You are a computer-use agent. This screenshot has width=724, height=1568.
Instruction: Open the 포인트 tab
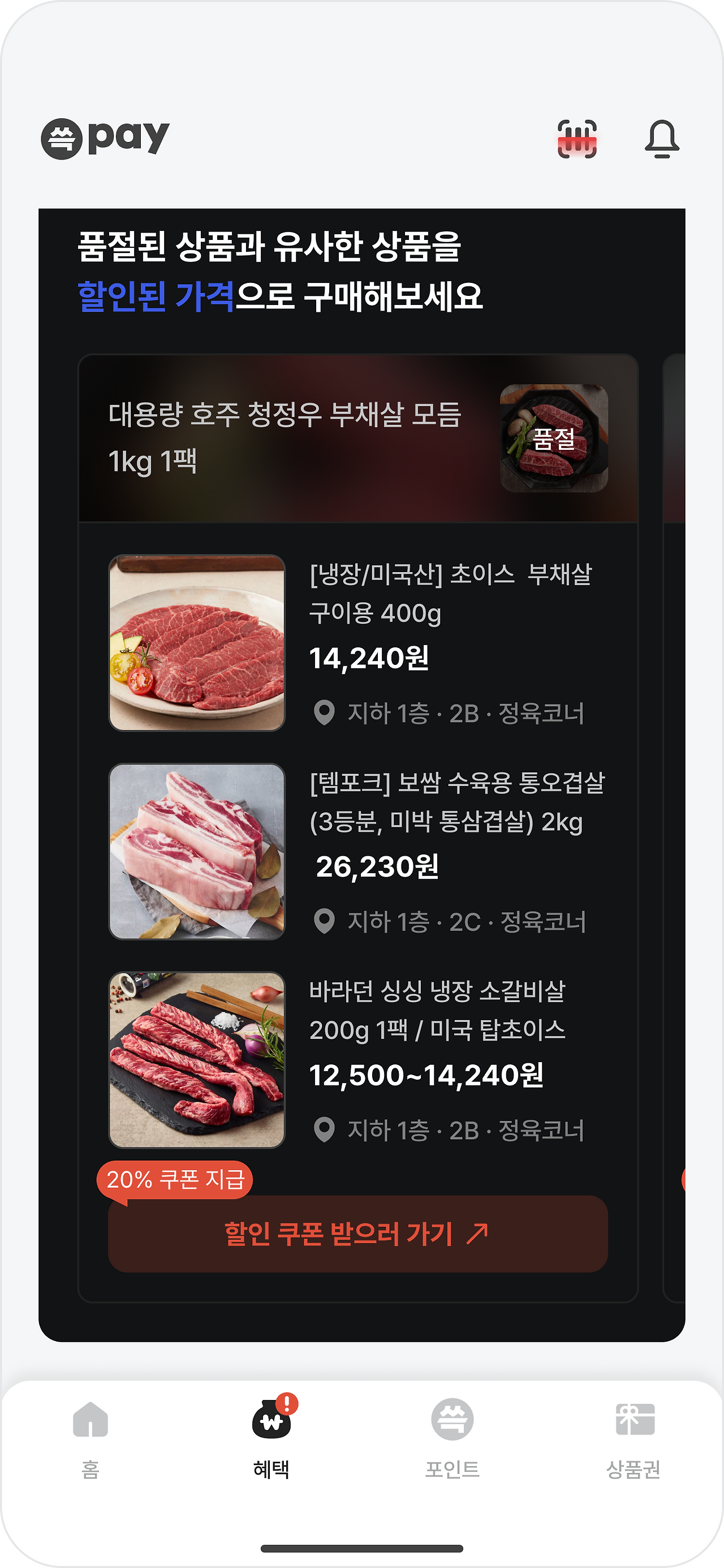(x=452, y=1439)
